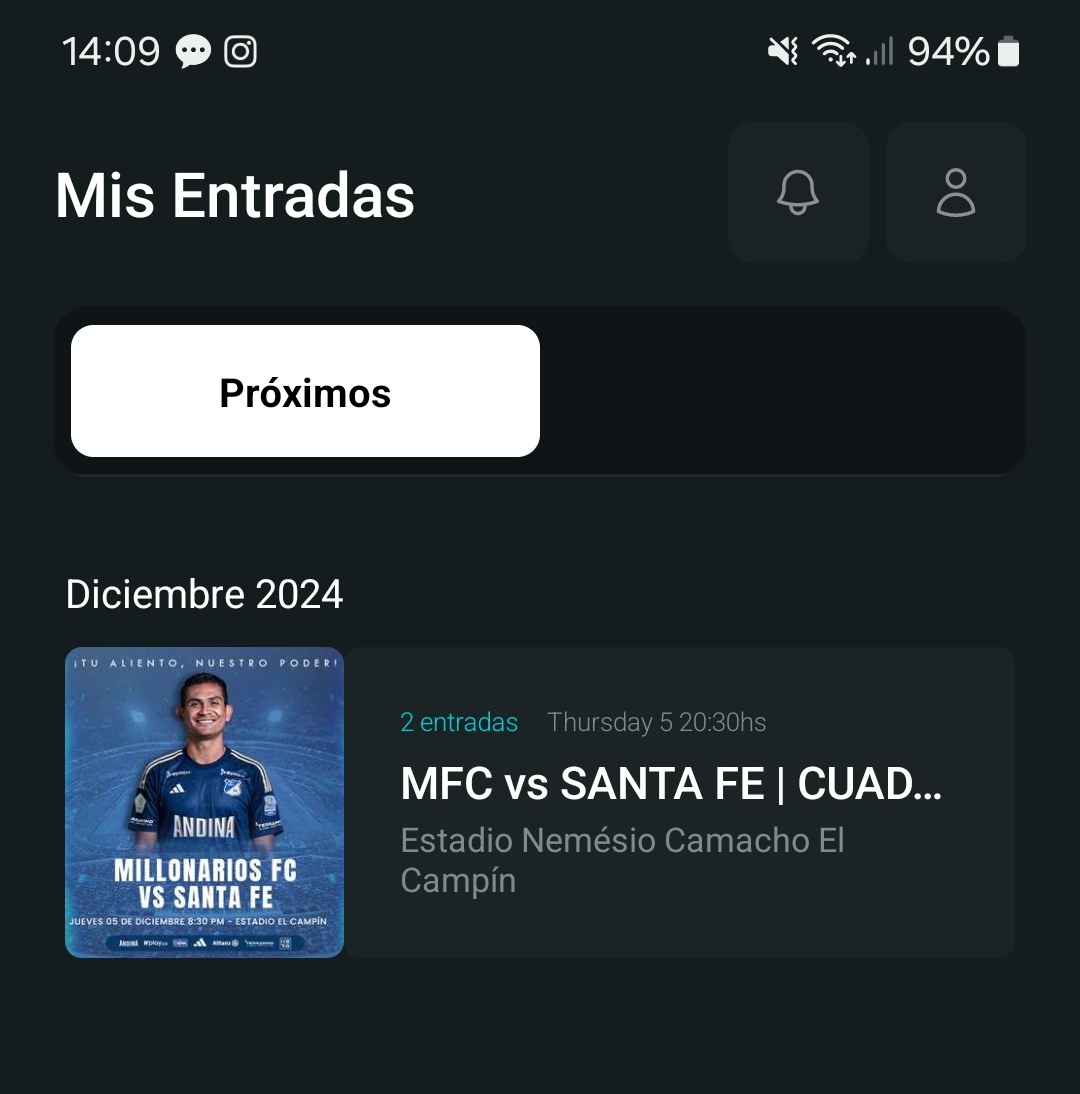Open the MFC vs SANTA FE tickets
This screenshot has width=1080, height=1094.
[x=540, y=802]
